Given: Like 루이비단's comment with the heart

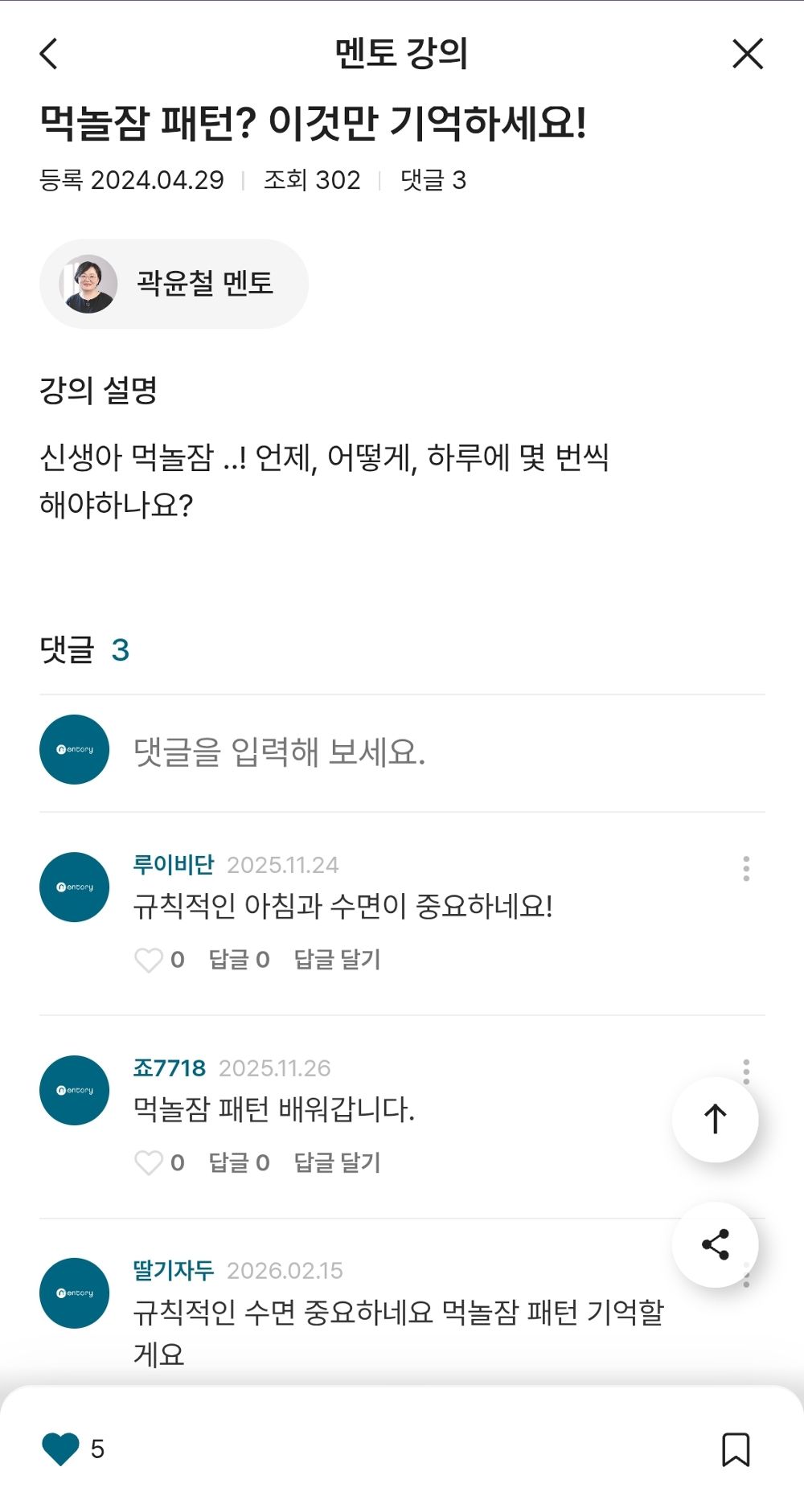Looking at the screenshot, I should tap(150, 960).
